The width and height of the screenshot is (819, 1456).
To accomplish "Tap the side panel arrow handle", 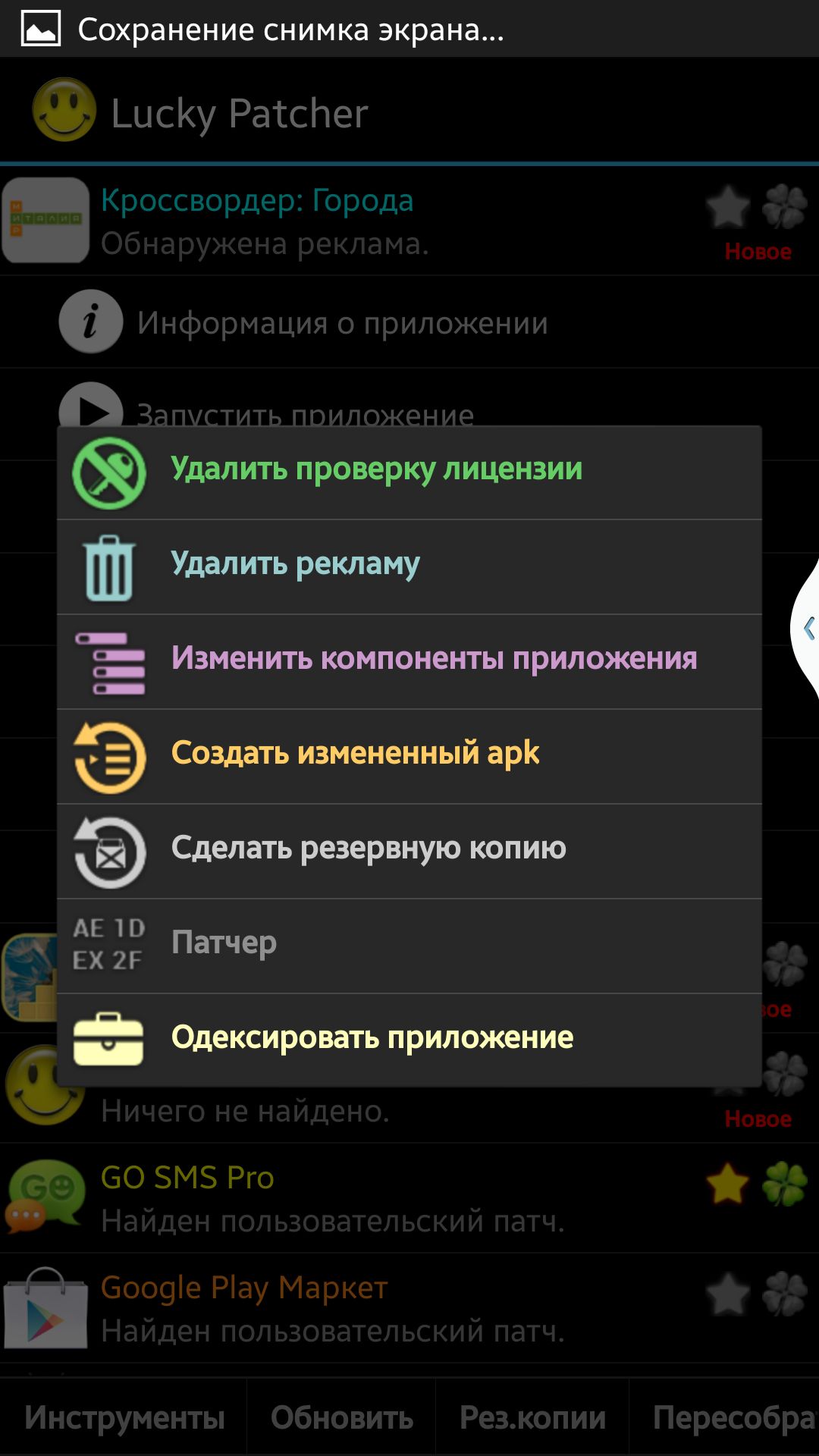I will click(807, 628).
